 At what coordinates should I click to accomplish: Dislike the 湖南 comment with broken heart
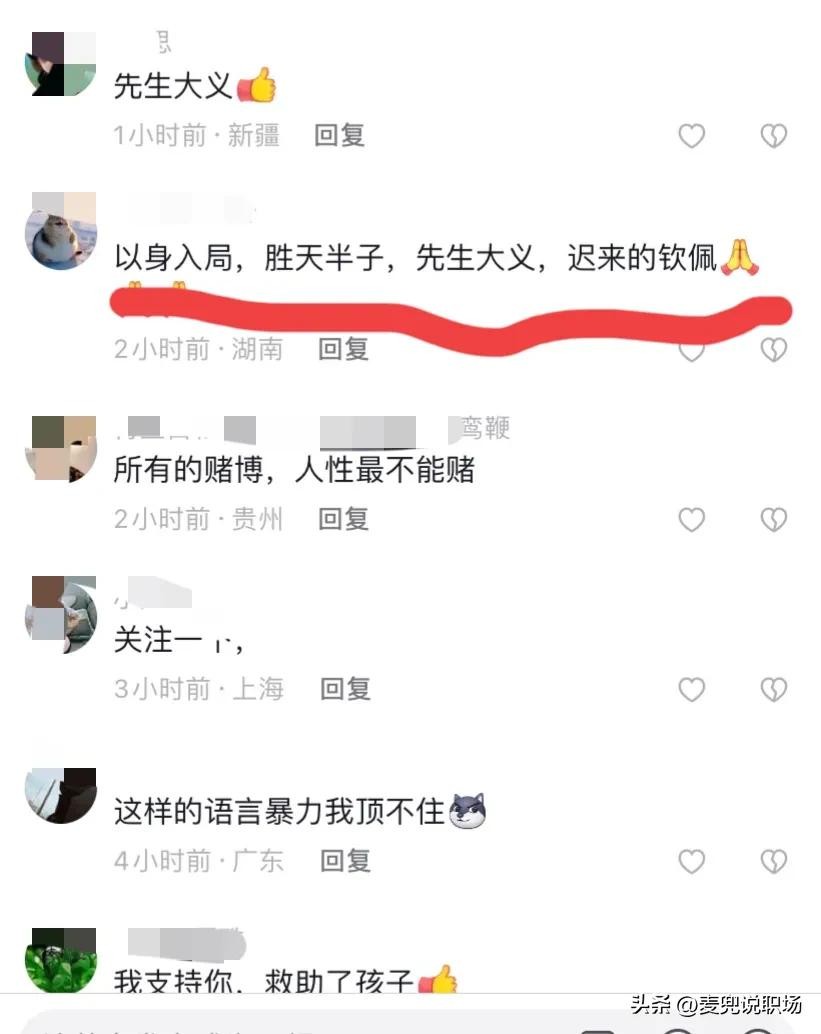[774, 349]
